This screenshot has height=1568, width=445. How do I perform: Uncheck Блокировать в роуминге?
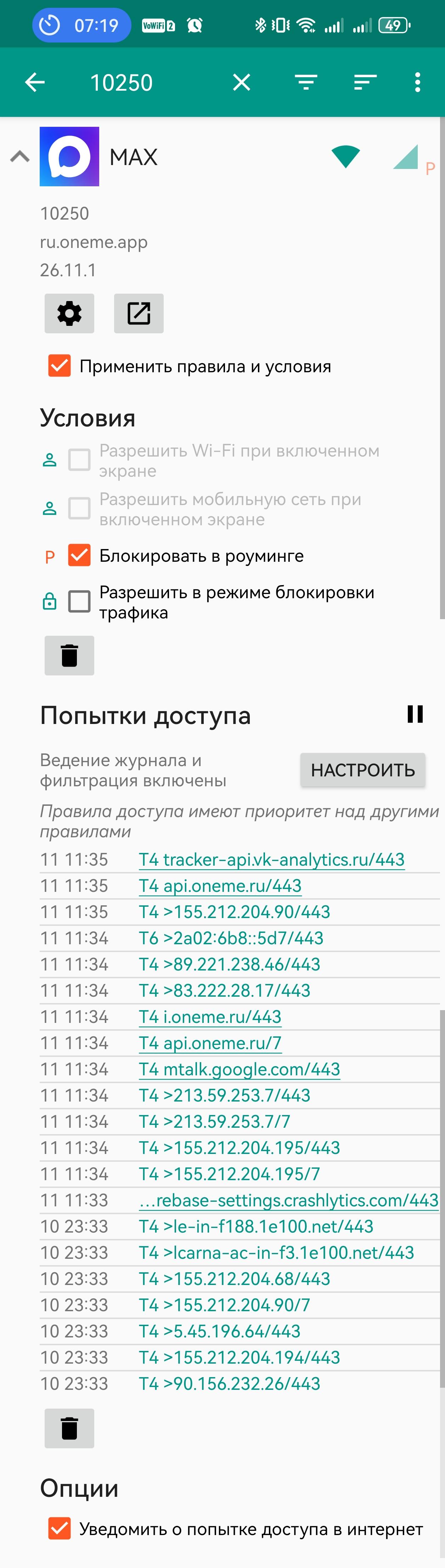pos(79,556)
